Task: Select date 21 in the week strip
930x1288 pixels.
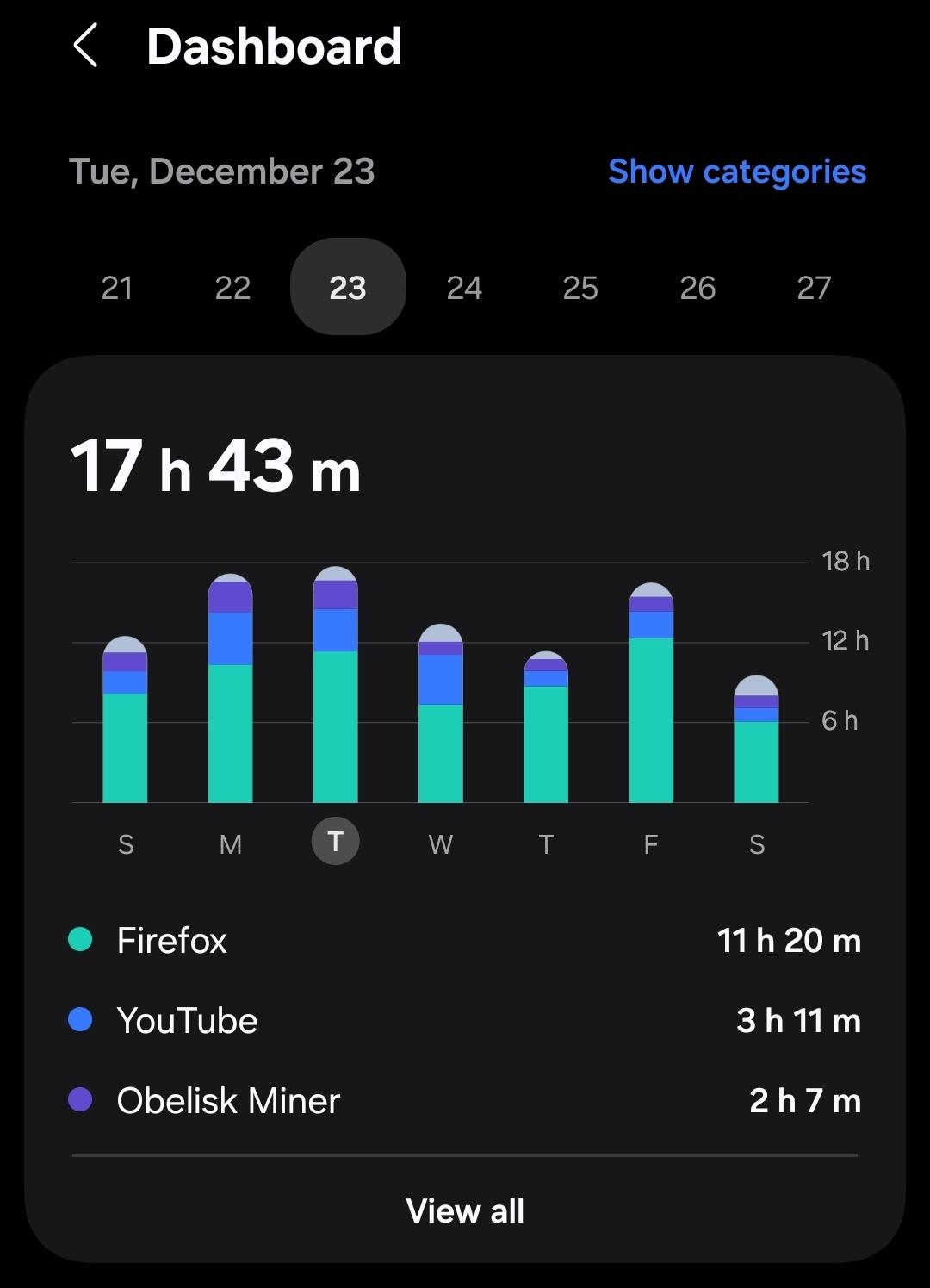Action: click(117, 288)
